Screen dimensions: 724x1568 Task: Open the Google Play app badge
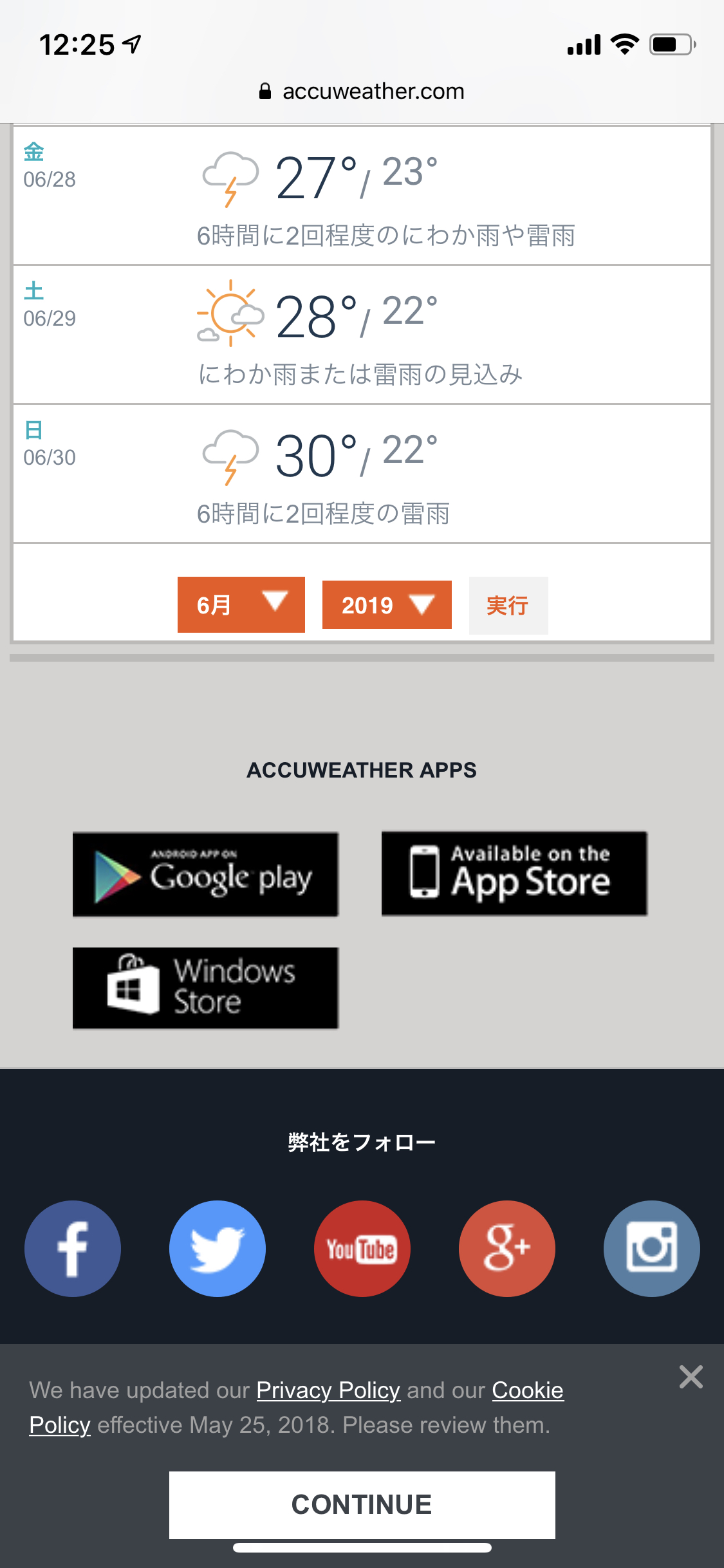click(x=205, y=874)
